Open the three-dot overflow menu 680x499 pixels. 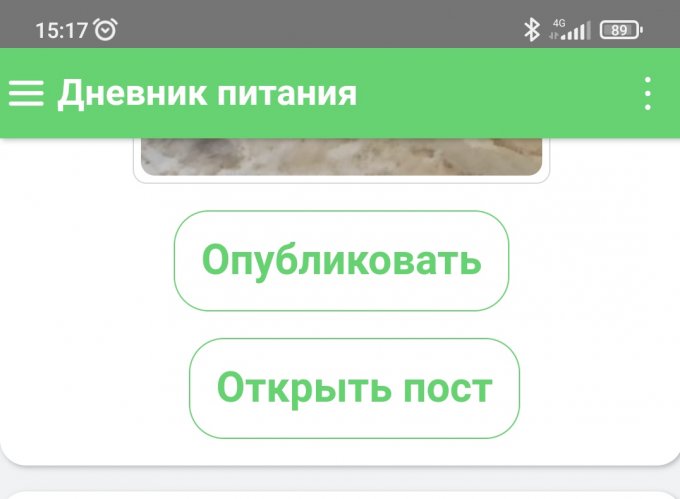point(648,93)
